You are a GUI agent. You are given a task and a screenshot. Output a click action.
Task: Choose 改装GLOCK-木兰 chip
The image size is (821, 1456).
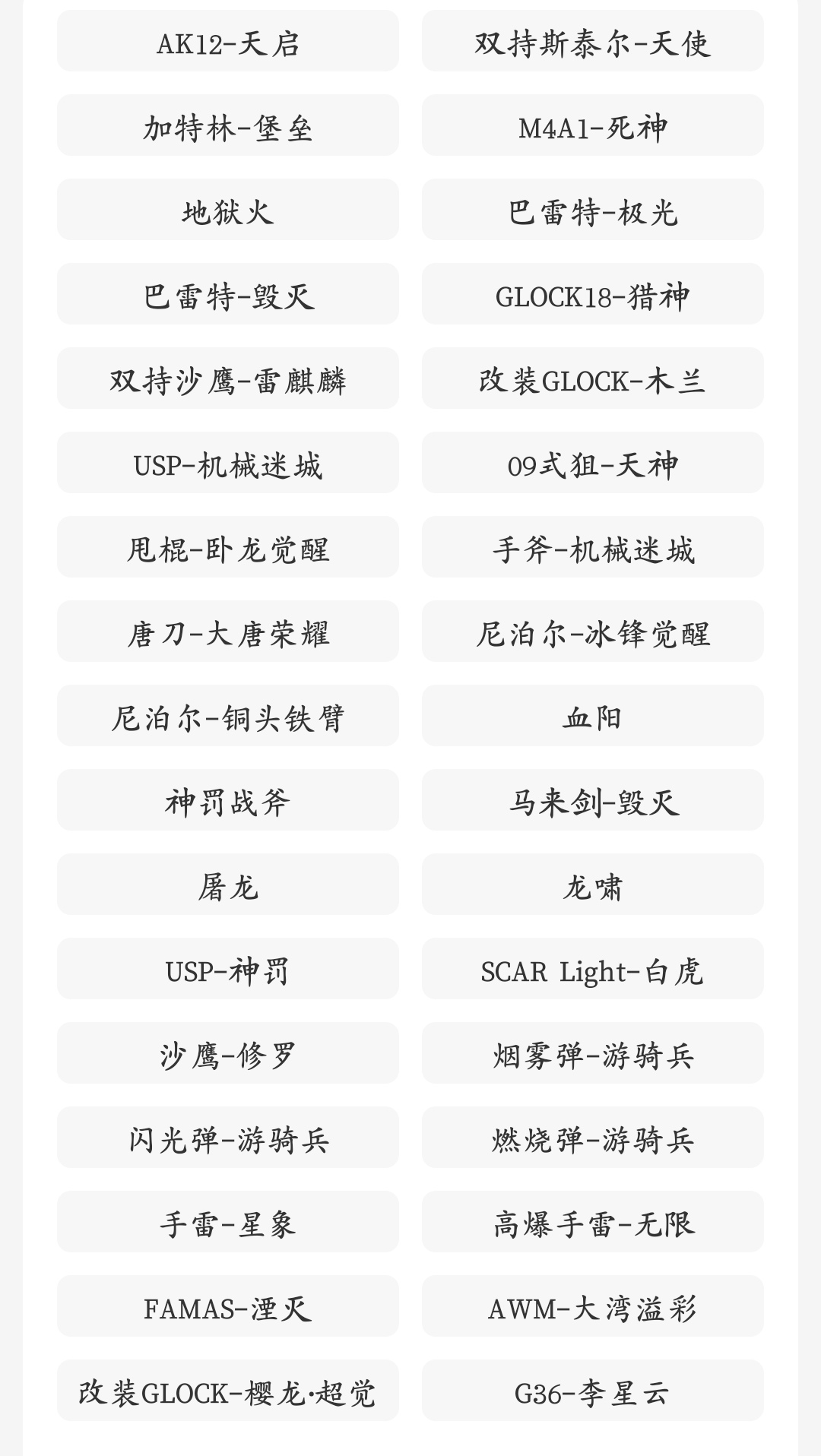[x=593, y=379]
